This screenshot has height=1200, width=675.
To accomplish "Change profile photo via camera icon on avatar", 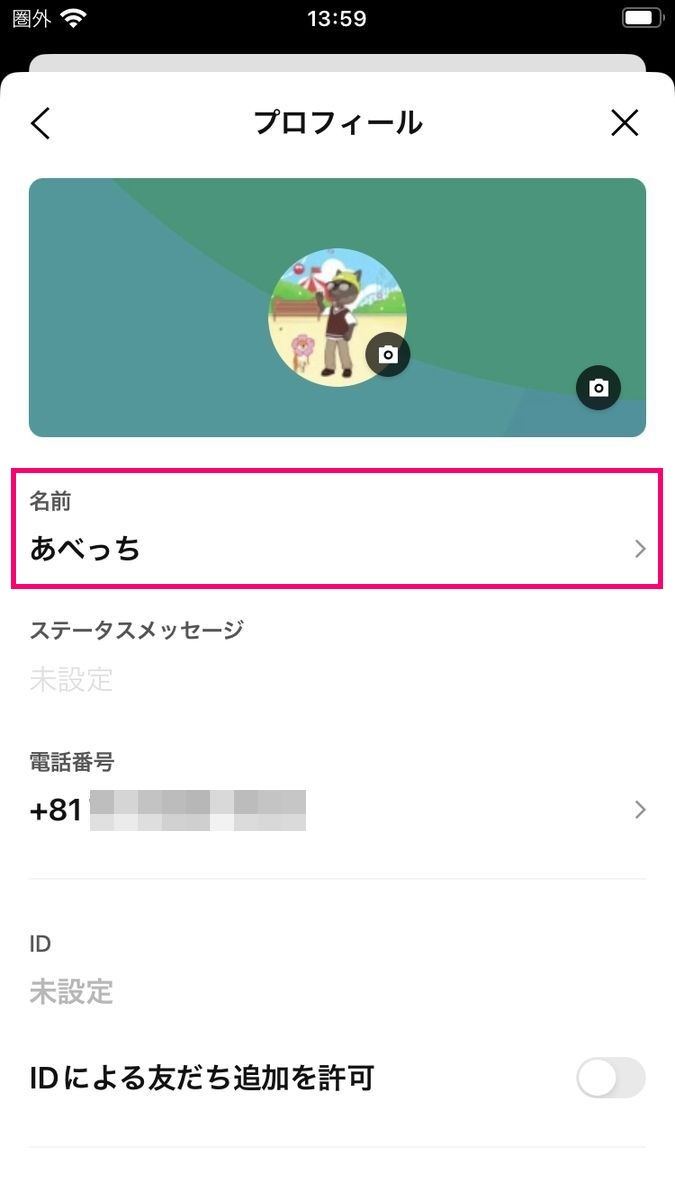I will click(388, 354).
